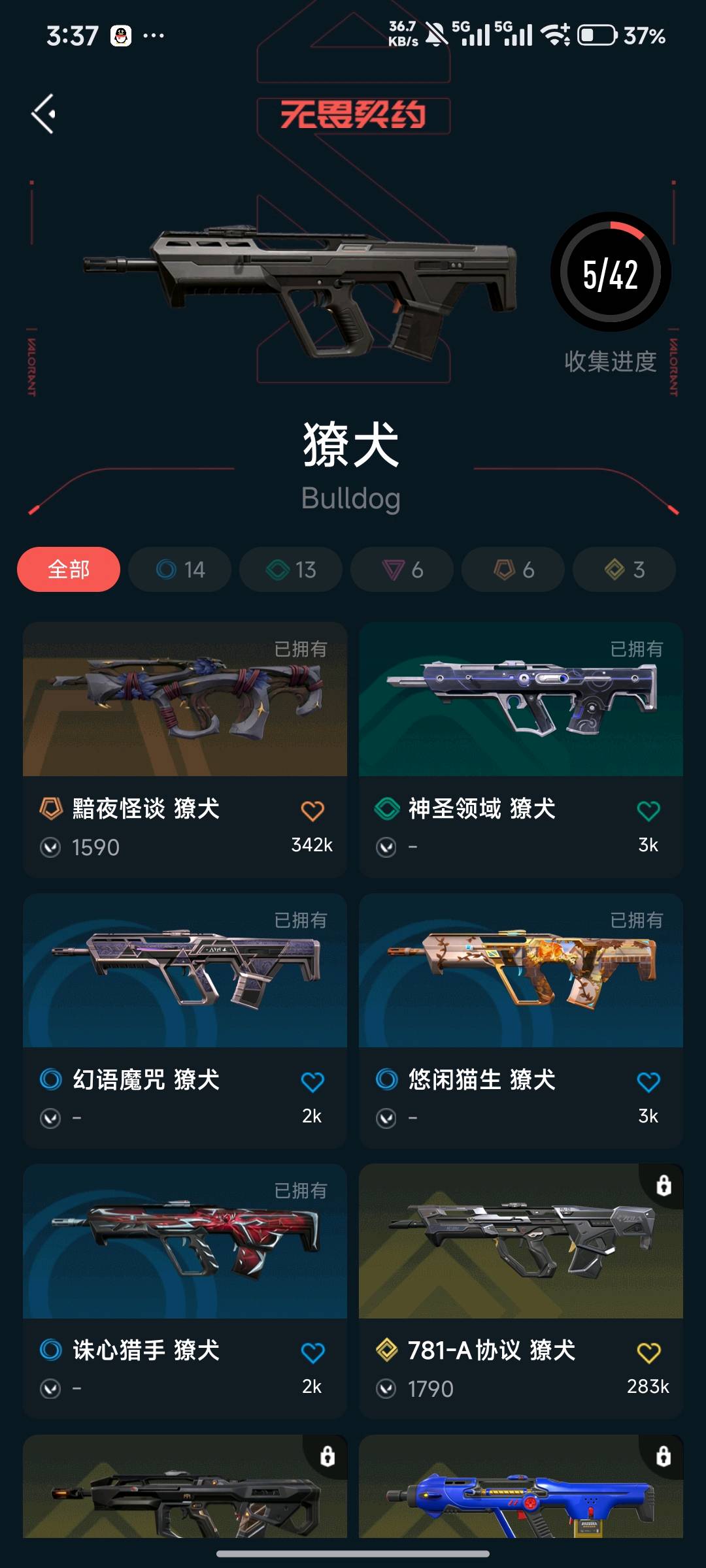Screen dimensions: 706x1568
Task: Tap the heart on 幻语魔咒 獠犬
Action: 312,1082
